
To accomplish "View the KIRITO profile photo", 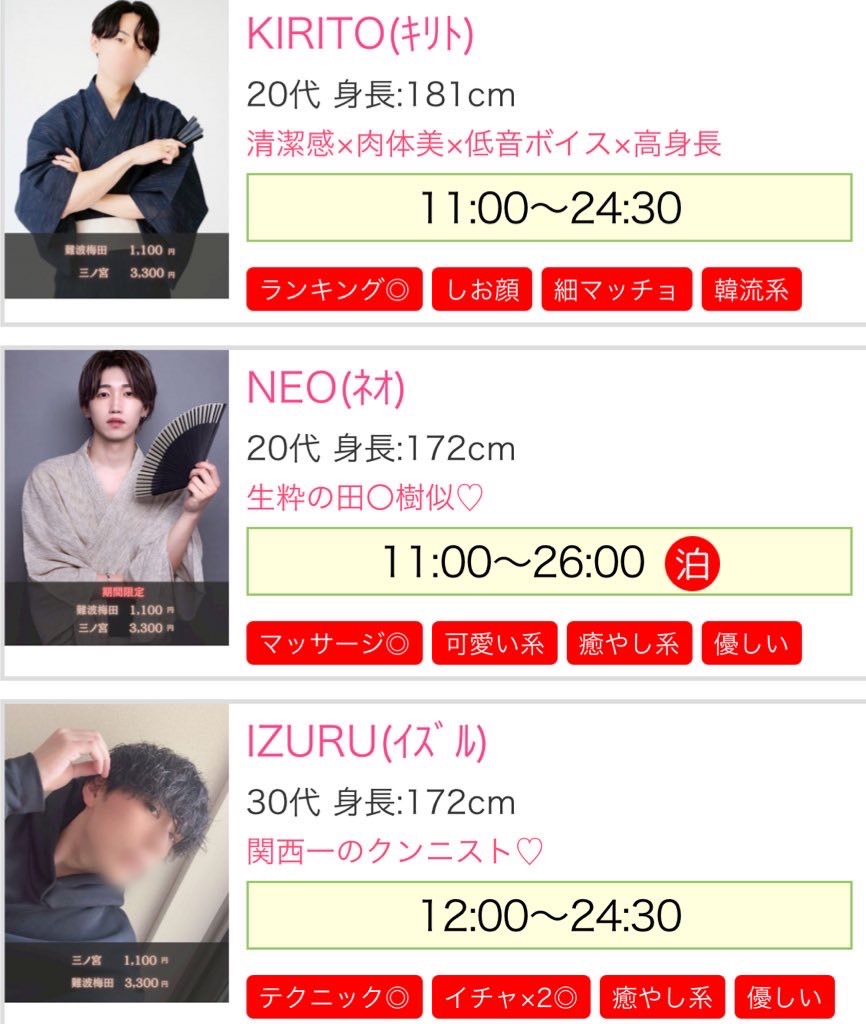I will [x=117, y=150].
